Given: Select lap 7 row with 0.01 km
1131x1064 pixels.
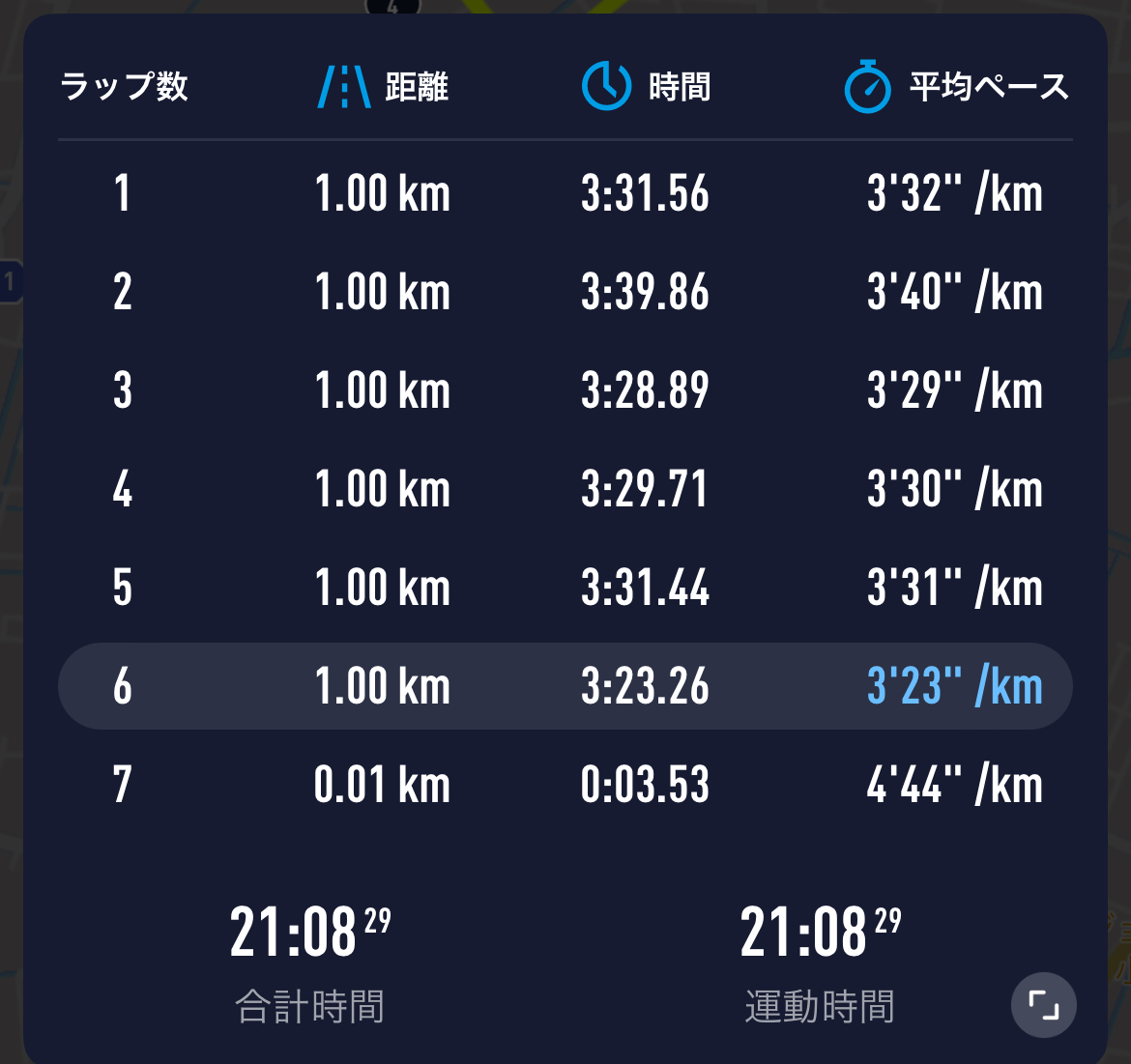Looking at the screenshot, I should [565, 785].
